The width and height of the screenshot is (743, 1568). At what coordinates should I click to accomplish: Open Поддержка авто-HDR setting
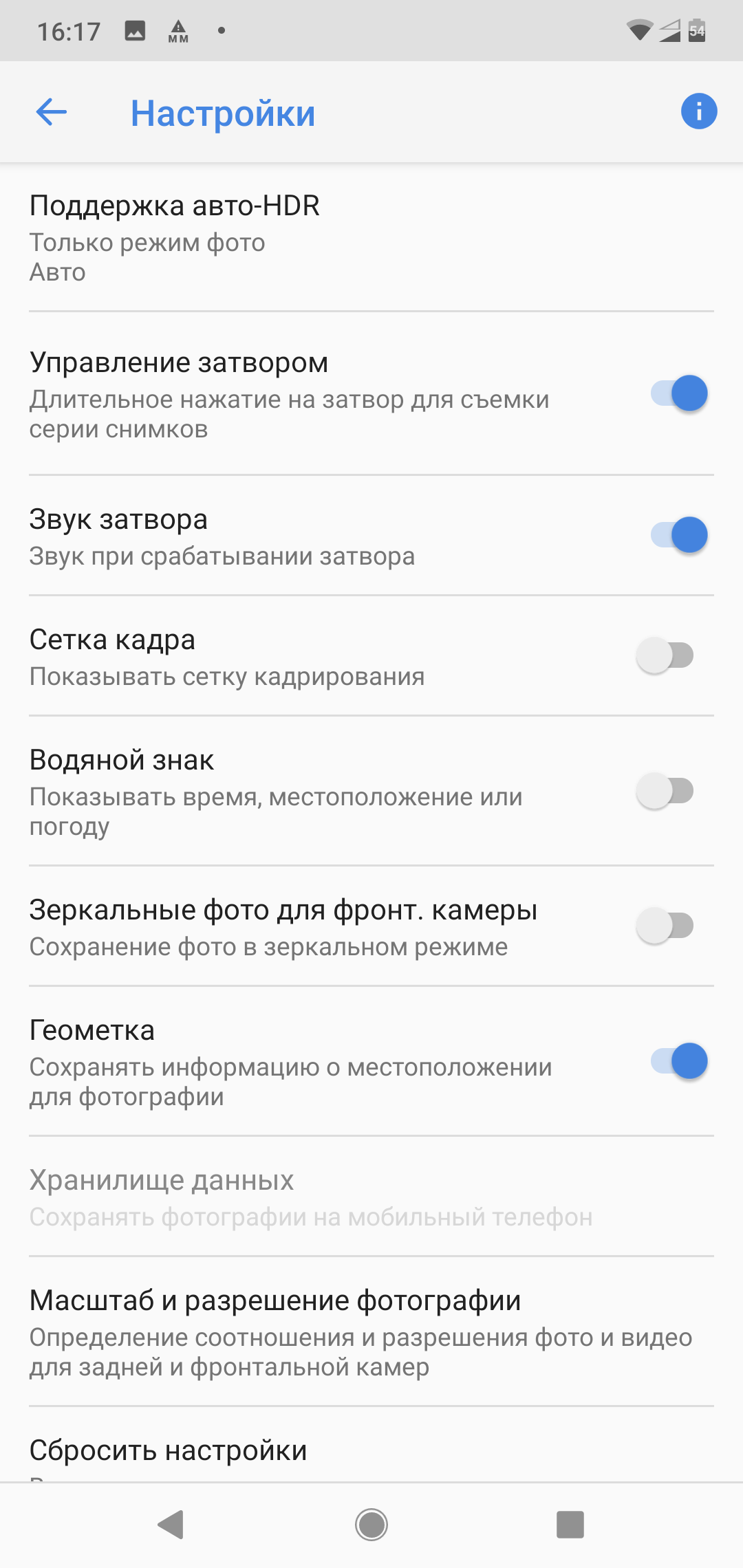click(371, 238)
